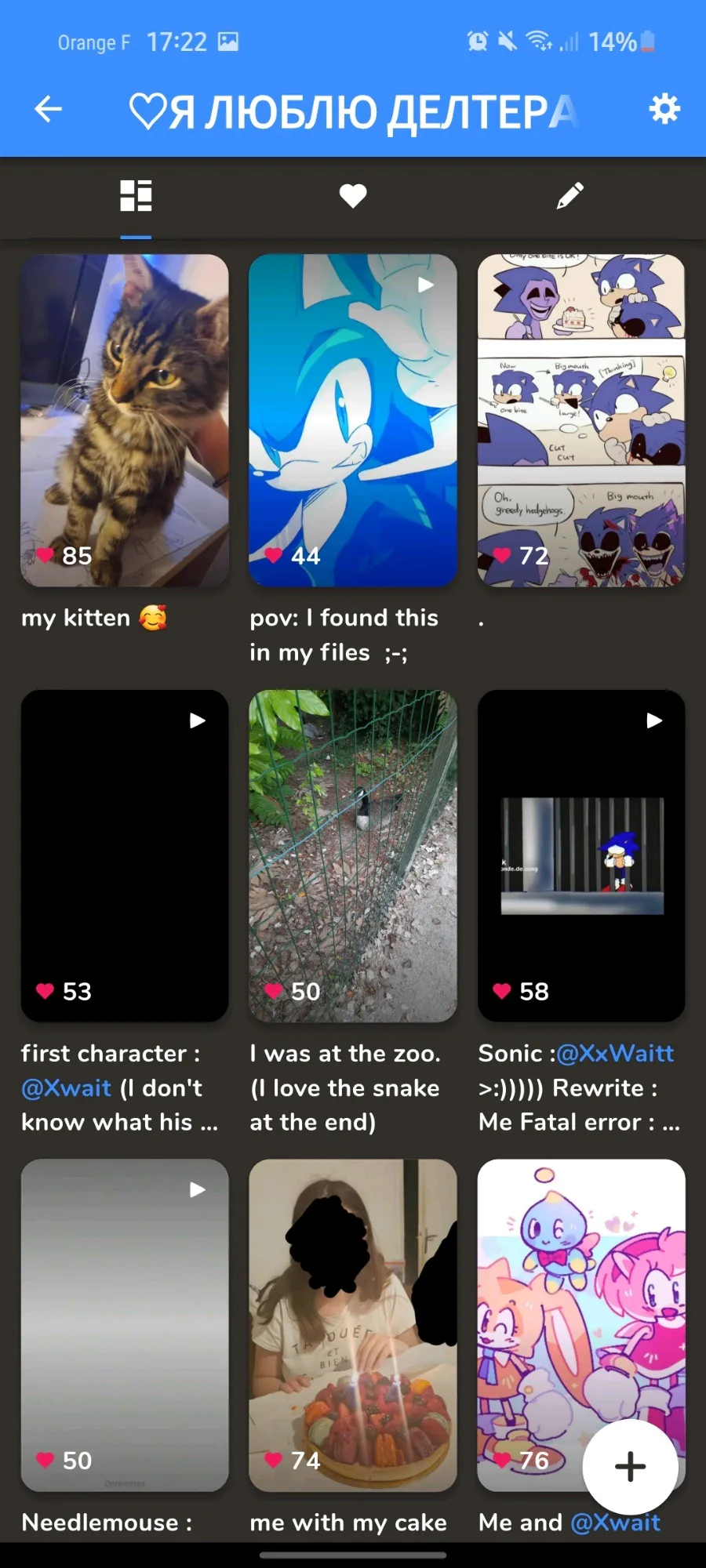Switch to the pencil drawings tab
This screenshot has height=1568, width=706.
click(570, 196)
